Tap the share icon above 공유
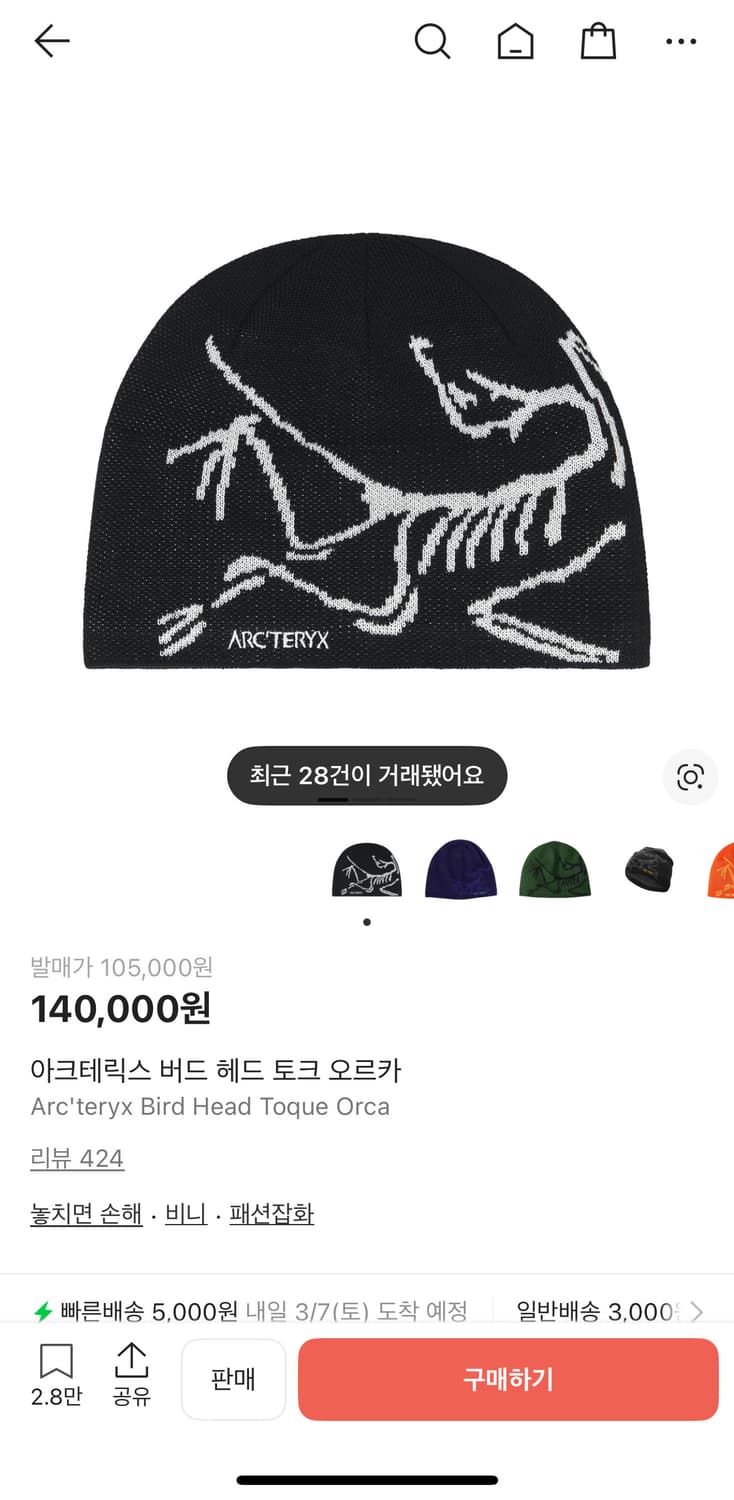 click(132, 1361)
